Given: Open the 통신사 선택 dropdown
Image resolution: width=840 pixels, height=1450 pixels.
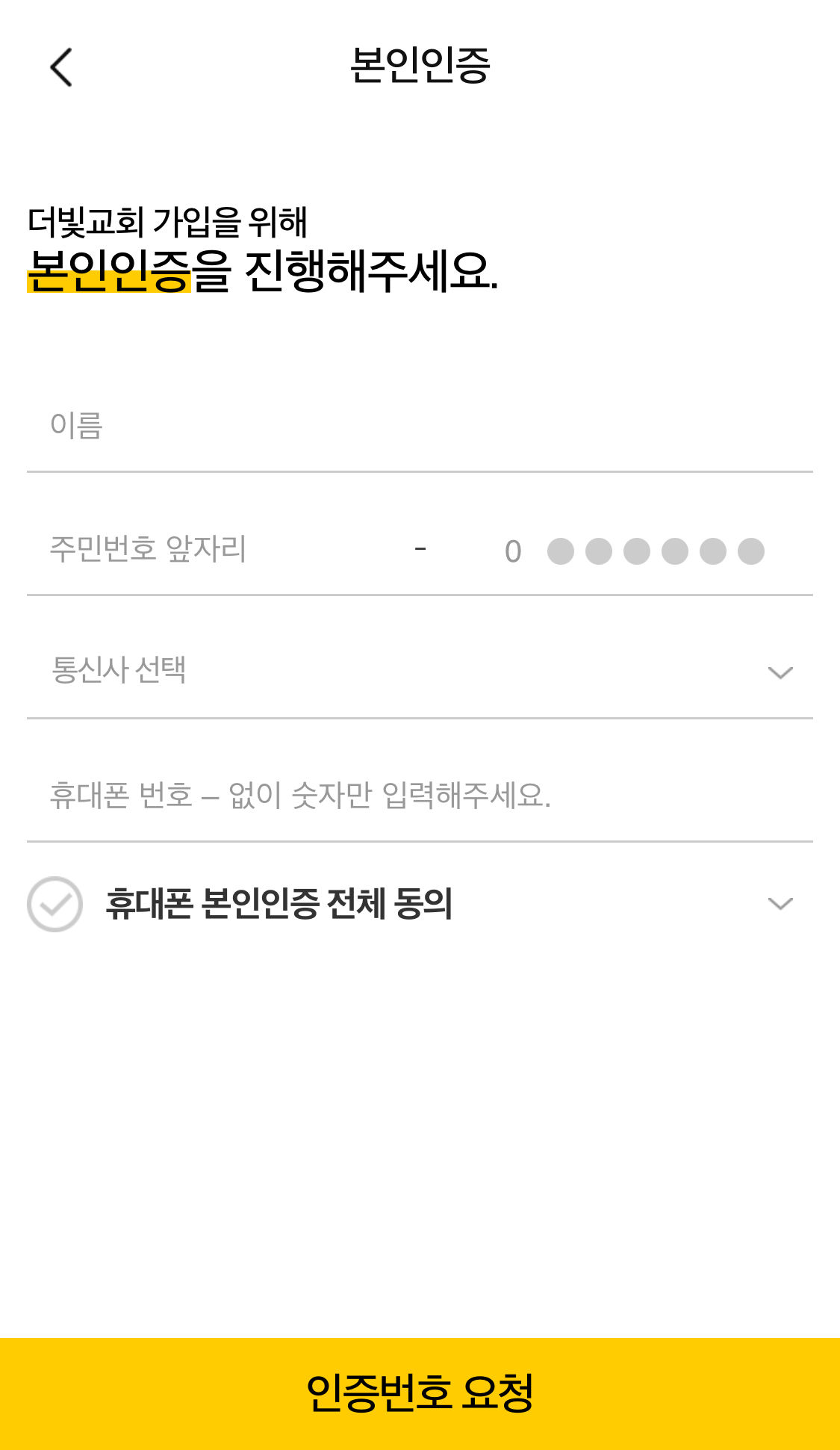Looking at the screenshot, I should point(420,670).
